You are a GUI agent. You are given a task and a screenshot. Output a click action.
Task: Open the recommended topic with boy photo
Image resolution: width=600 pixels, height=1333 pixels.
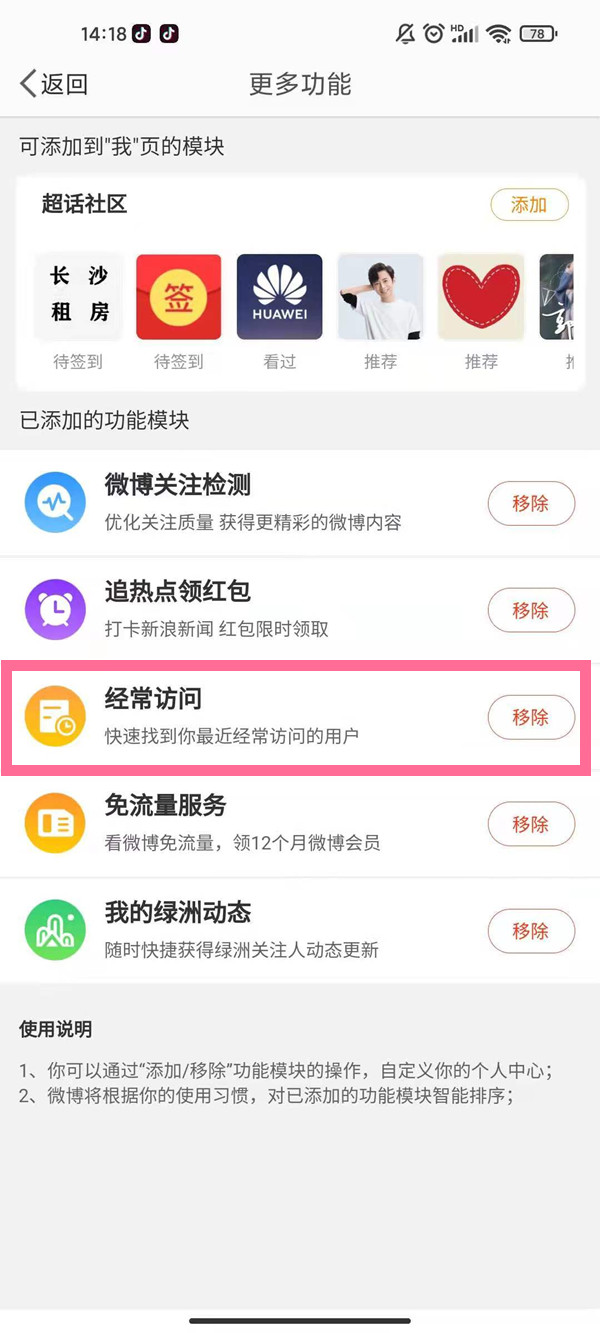pos(380,297)
